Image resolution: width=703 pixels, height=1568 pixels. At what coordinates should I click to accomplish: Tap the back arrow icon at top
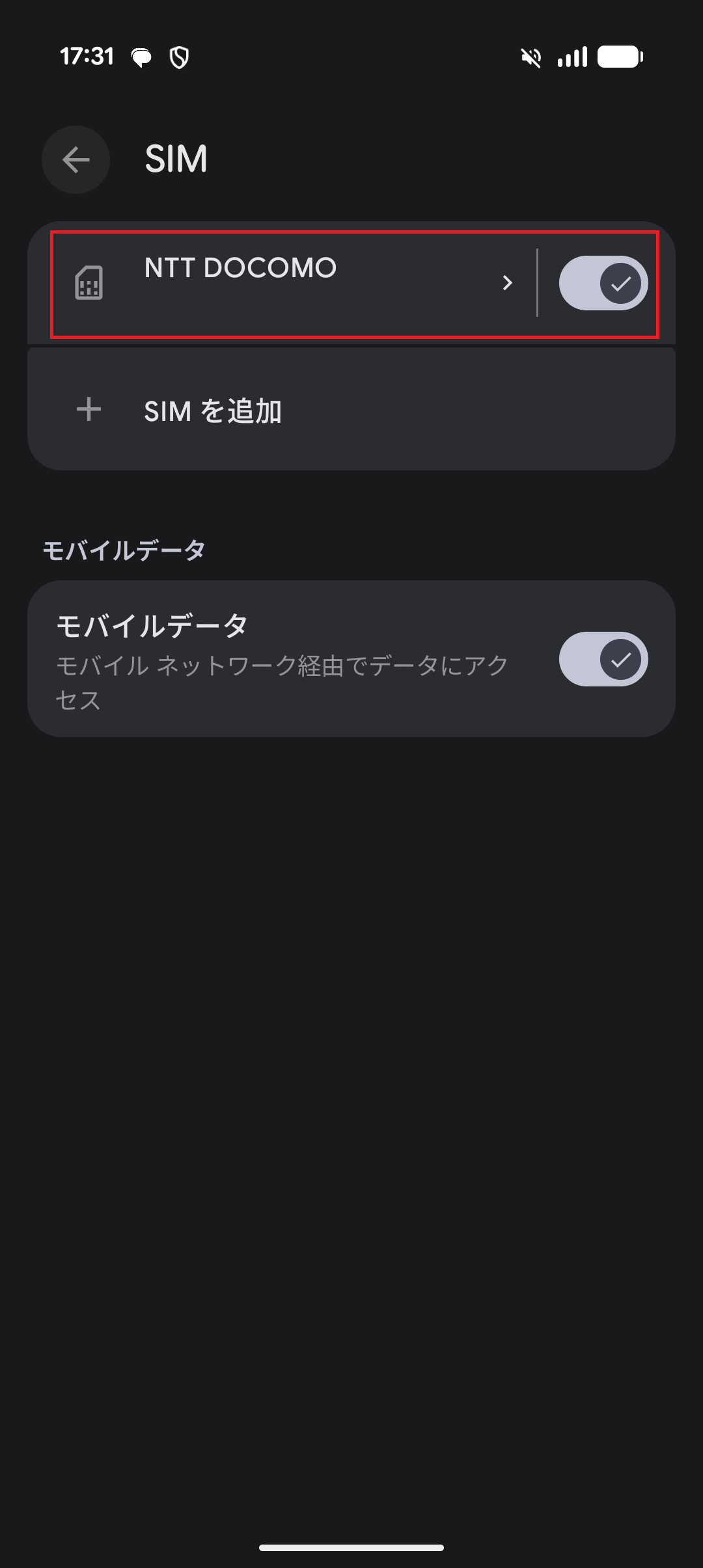click(x=76, y=159)
